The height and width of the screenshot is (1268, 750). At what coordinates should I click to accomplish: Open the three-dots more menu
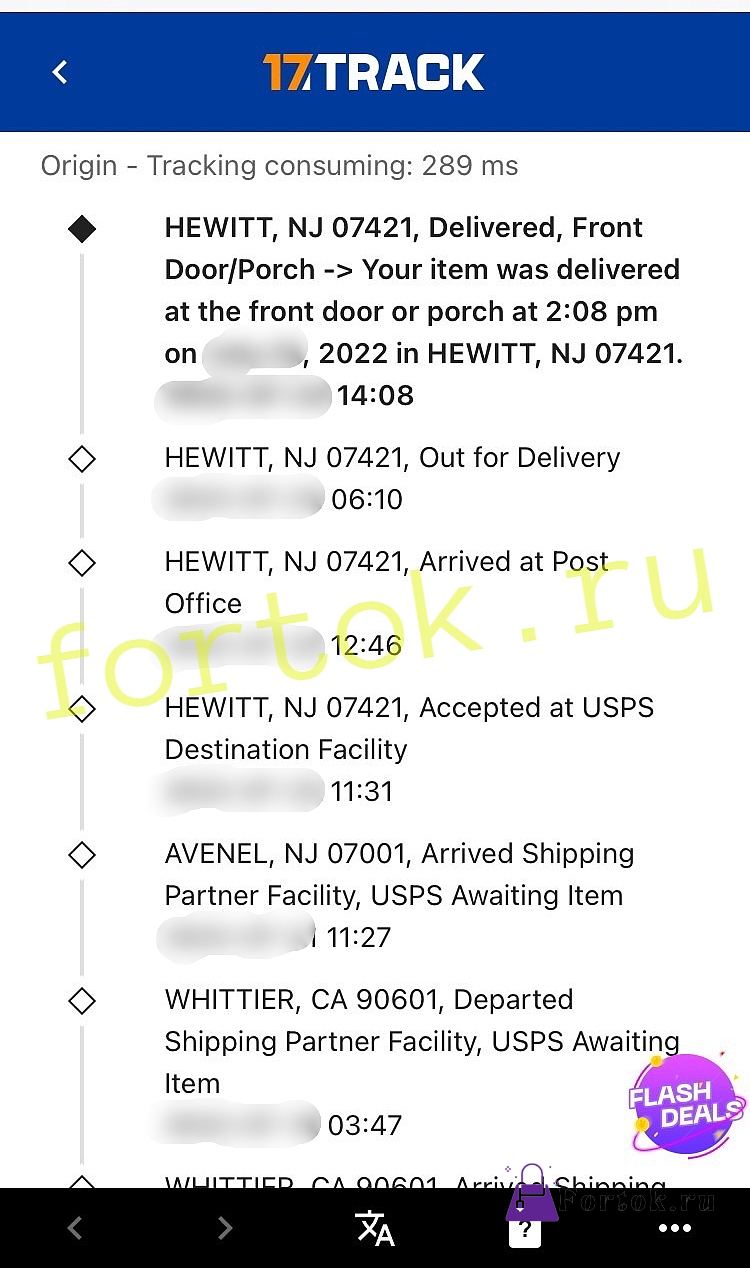pos(674,1228)
